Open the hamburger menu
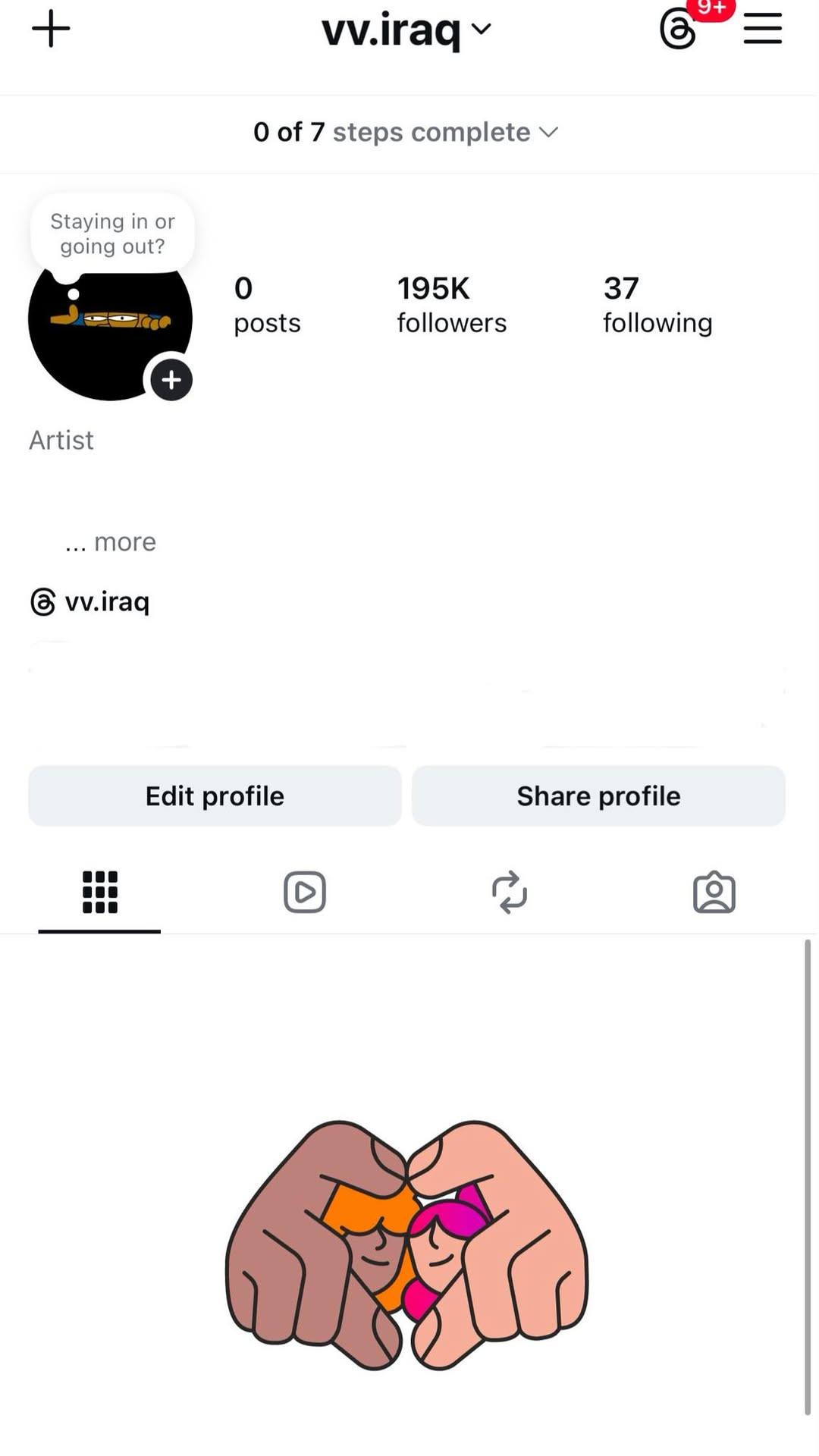819x1456 pixels. 762,29
